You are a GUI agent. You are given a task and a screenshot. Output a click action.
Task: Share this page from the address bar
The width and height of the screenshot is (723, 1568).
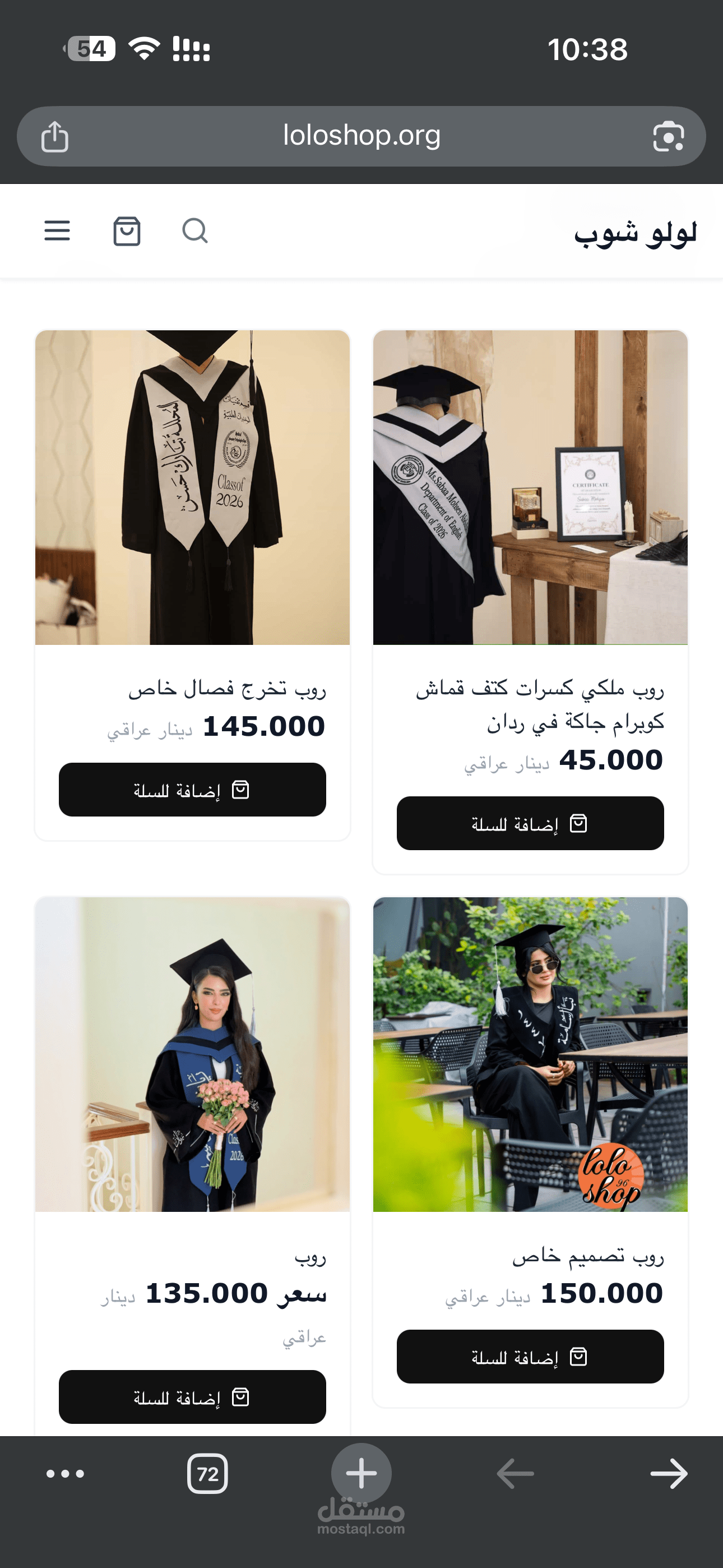click(x=55, y=136)
